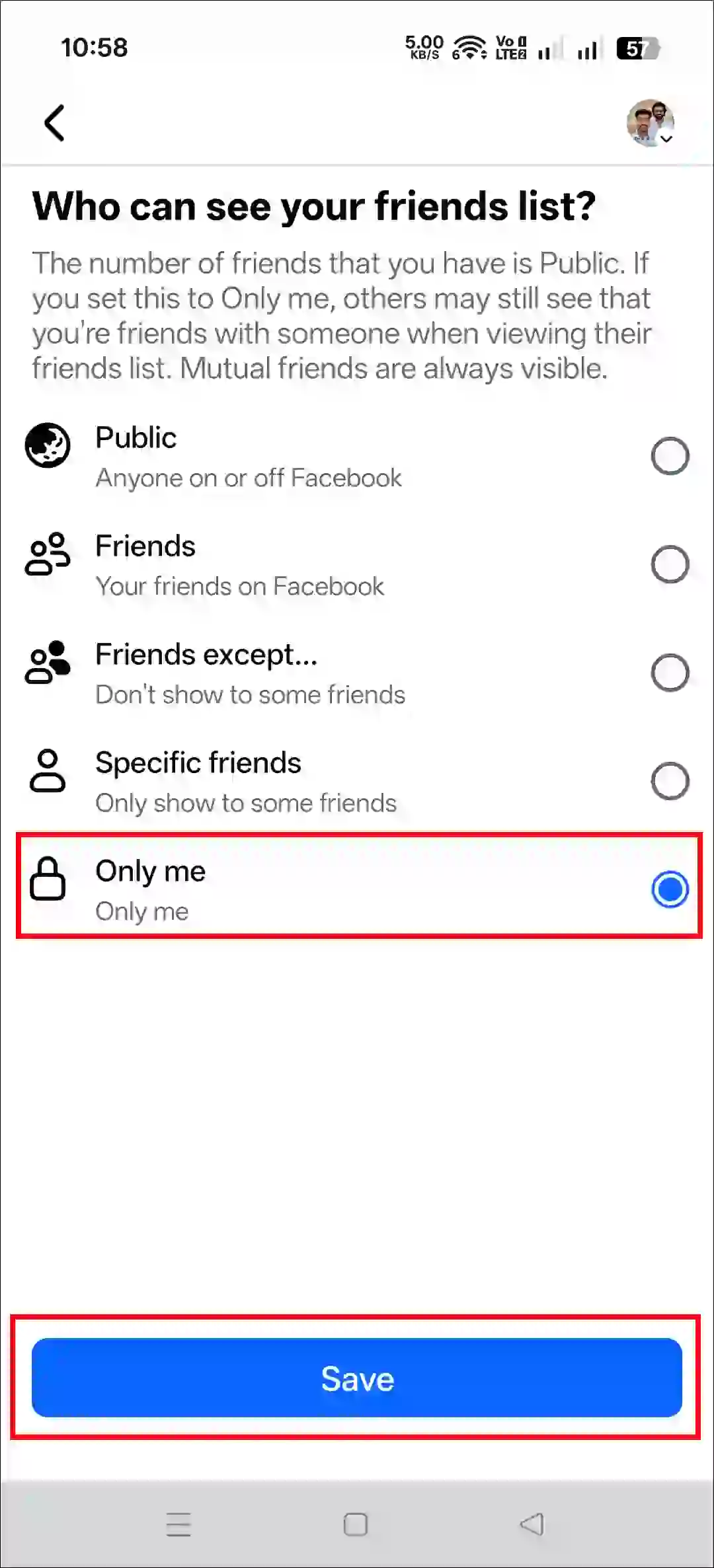This screenshot has height=1568, width=714.
Task: Select the Only me option
Action: click(x=670, y=889)
